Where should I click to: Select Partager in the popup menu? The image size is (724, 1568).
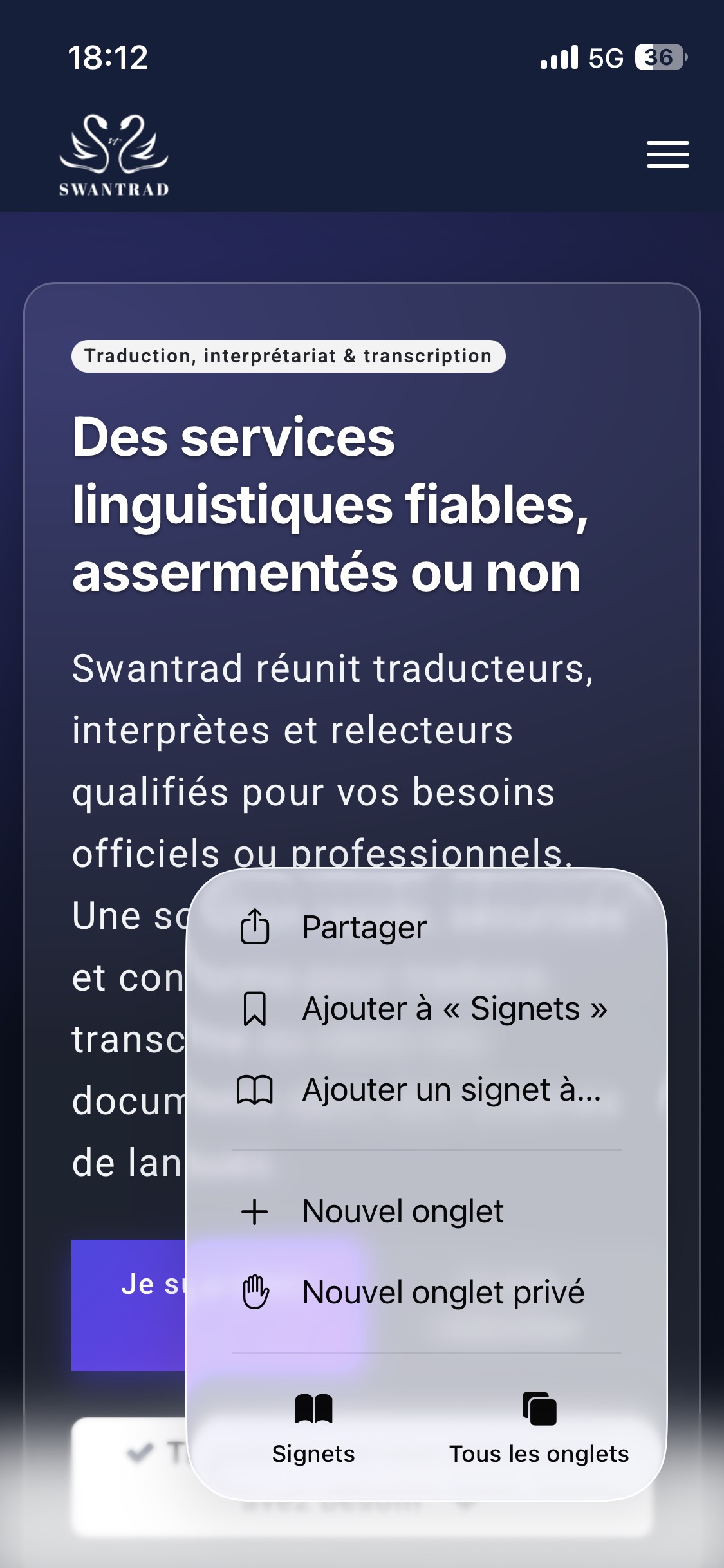point(364,928)
